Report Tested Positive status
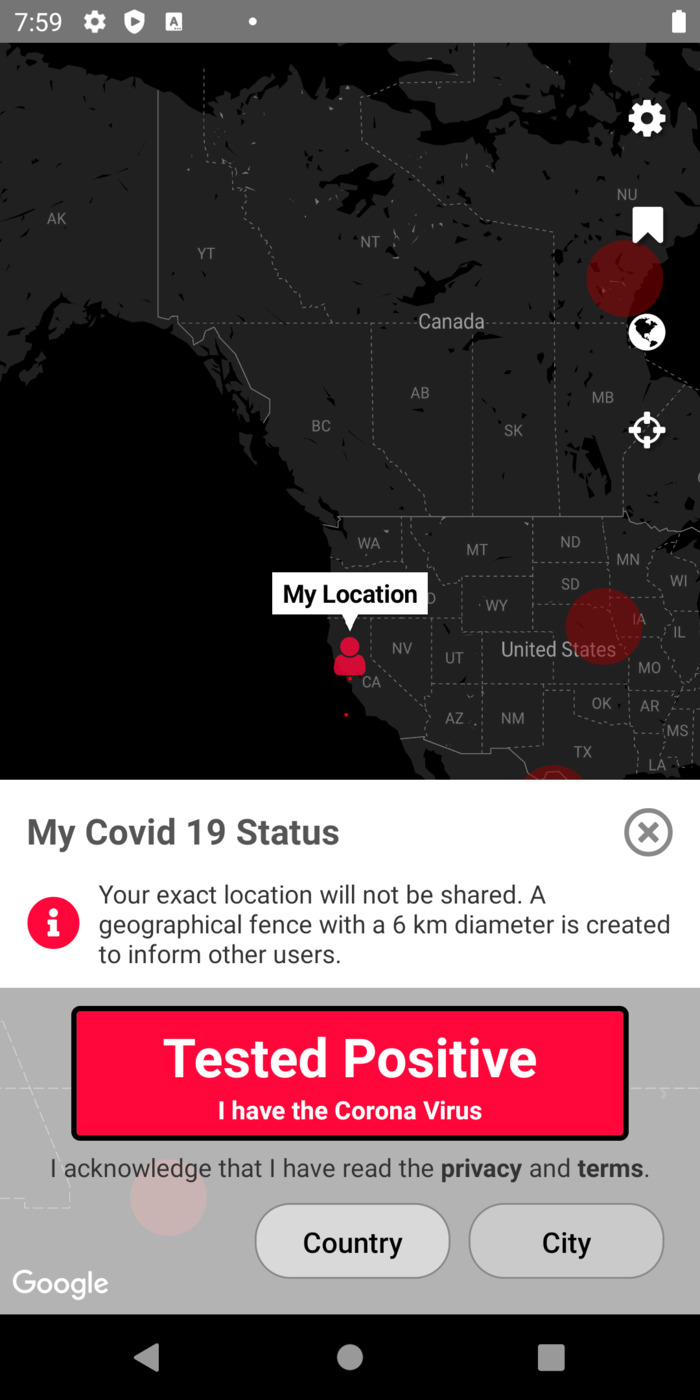This screenshot has width=700, height=1400. coord(350,1073)
